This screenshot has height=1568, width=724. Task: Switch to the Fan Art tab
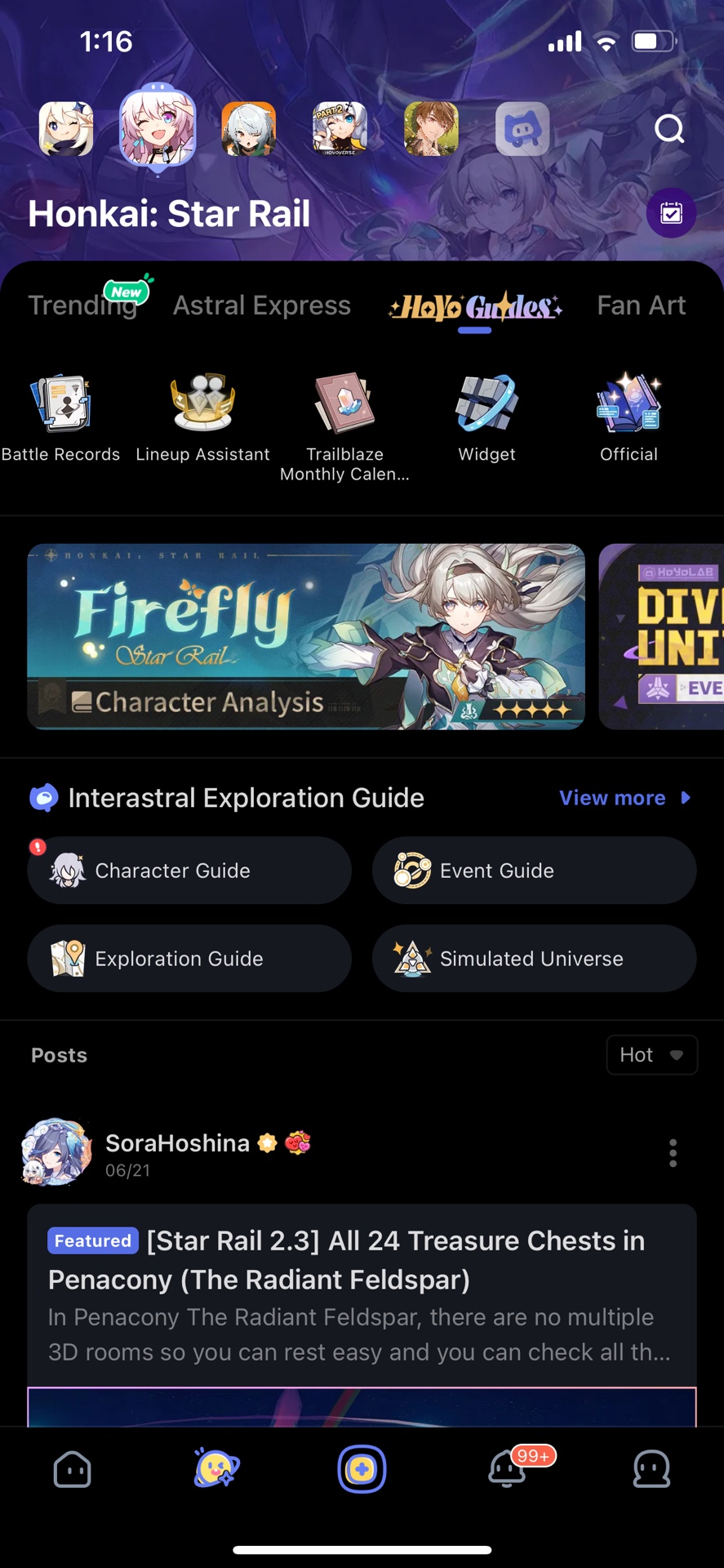click(x=642, y=305)
